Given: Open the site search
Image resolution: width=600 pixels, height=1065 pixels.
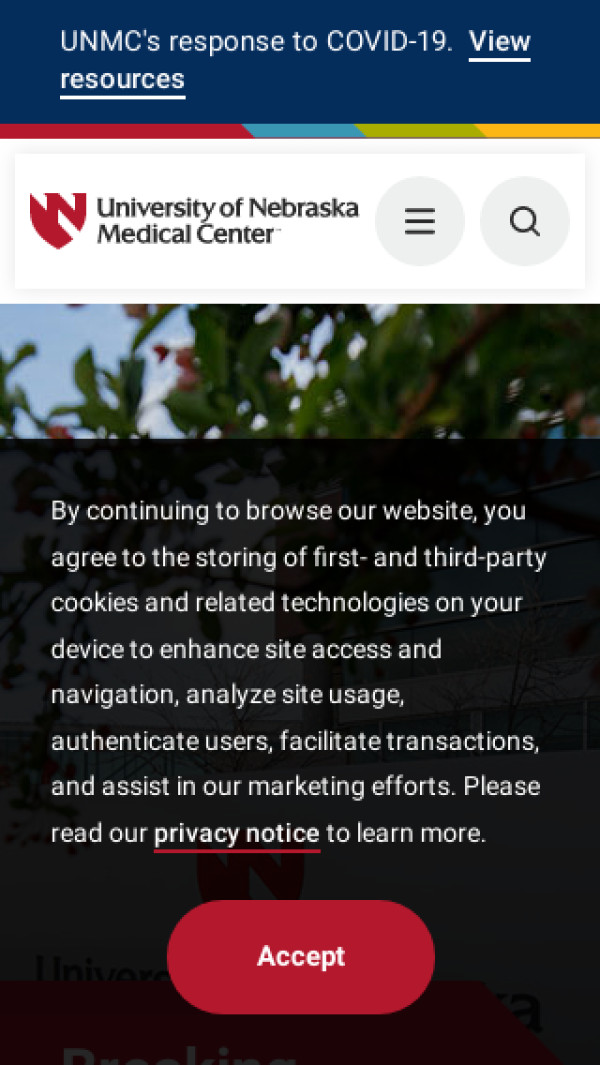Looking at the screenshot, I should (524, 221).
